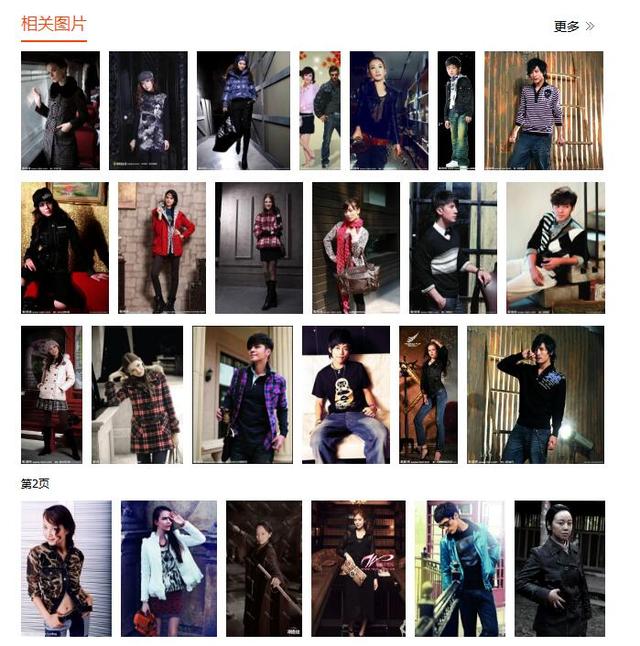Open man in black skull t-shirt image
640x646 pixels.
[346, 394]
